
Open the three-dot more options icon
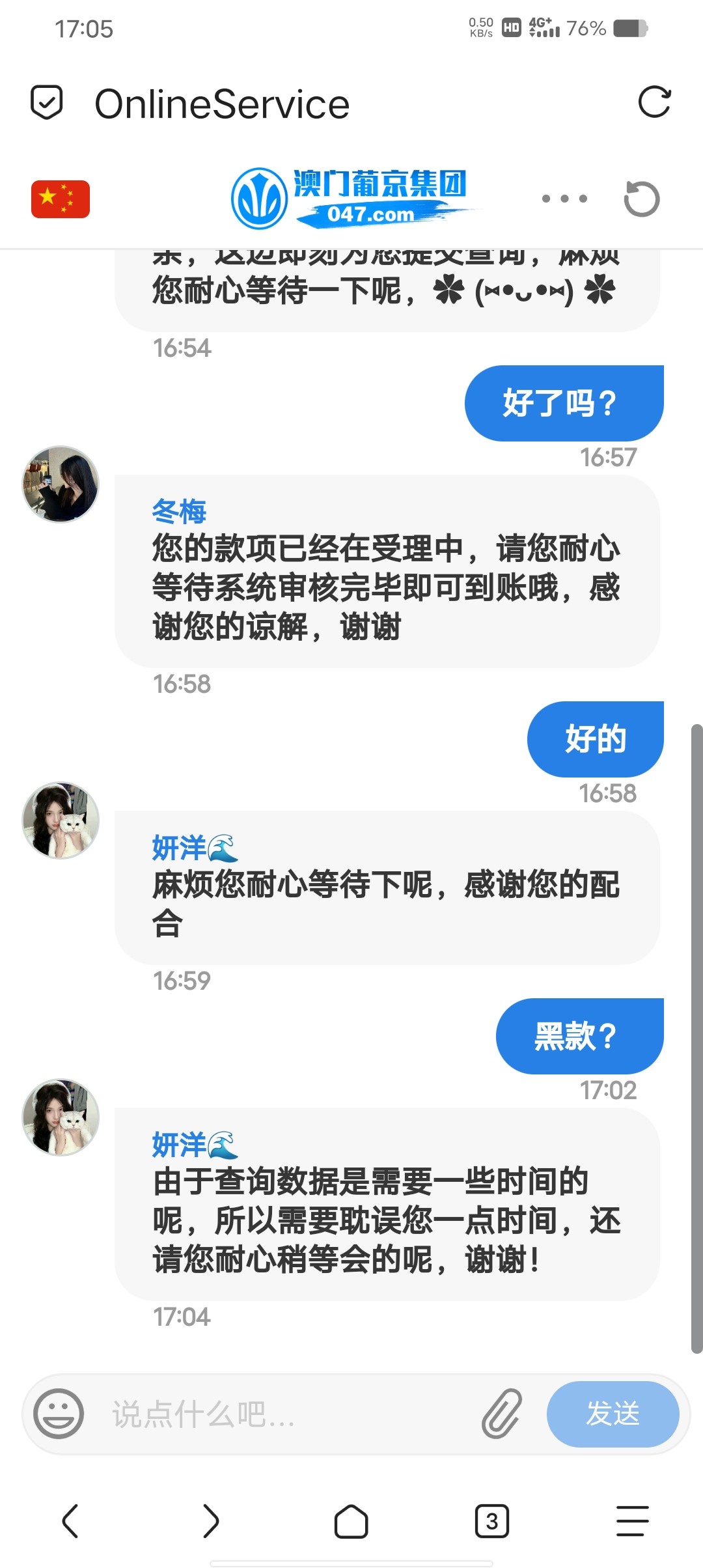[564, 199]
